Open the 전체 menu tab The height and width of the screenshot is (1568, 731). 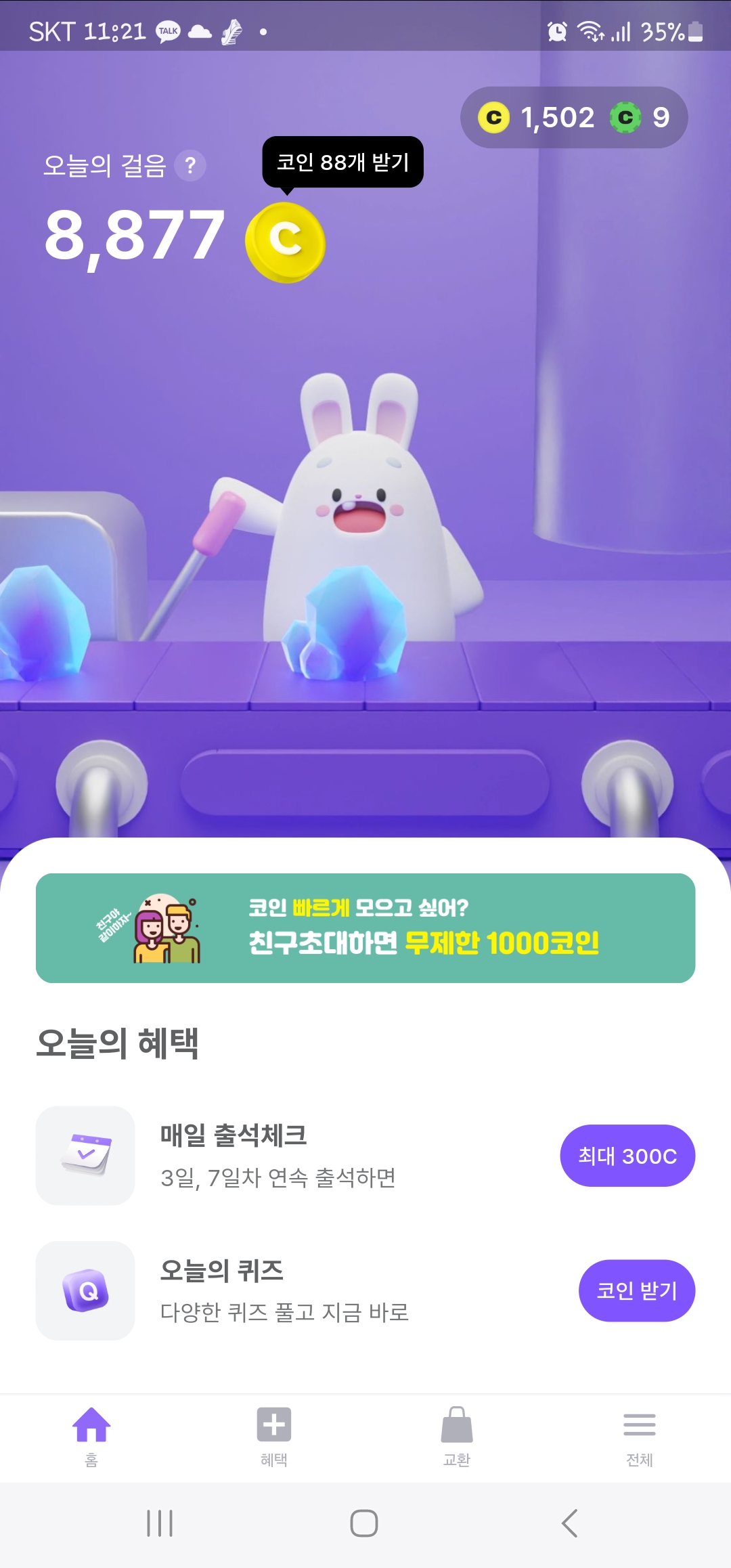[639, 1435]
